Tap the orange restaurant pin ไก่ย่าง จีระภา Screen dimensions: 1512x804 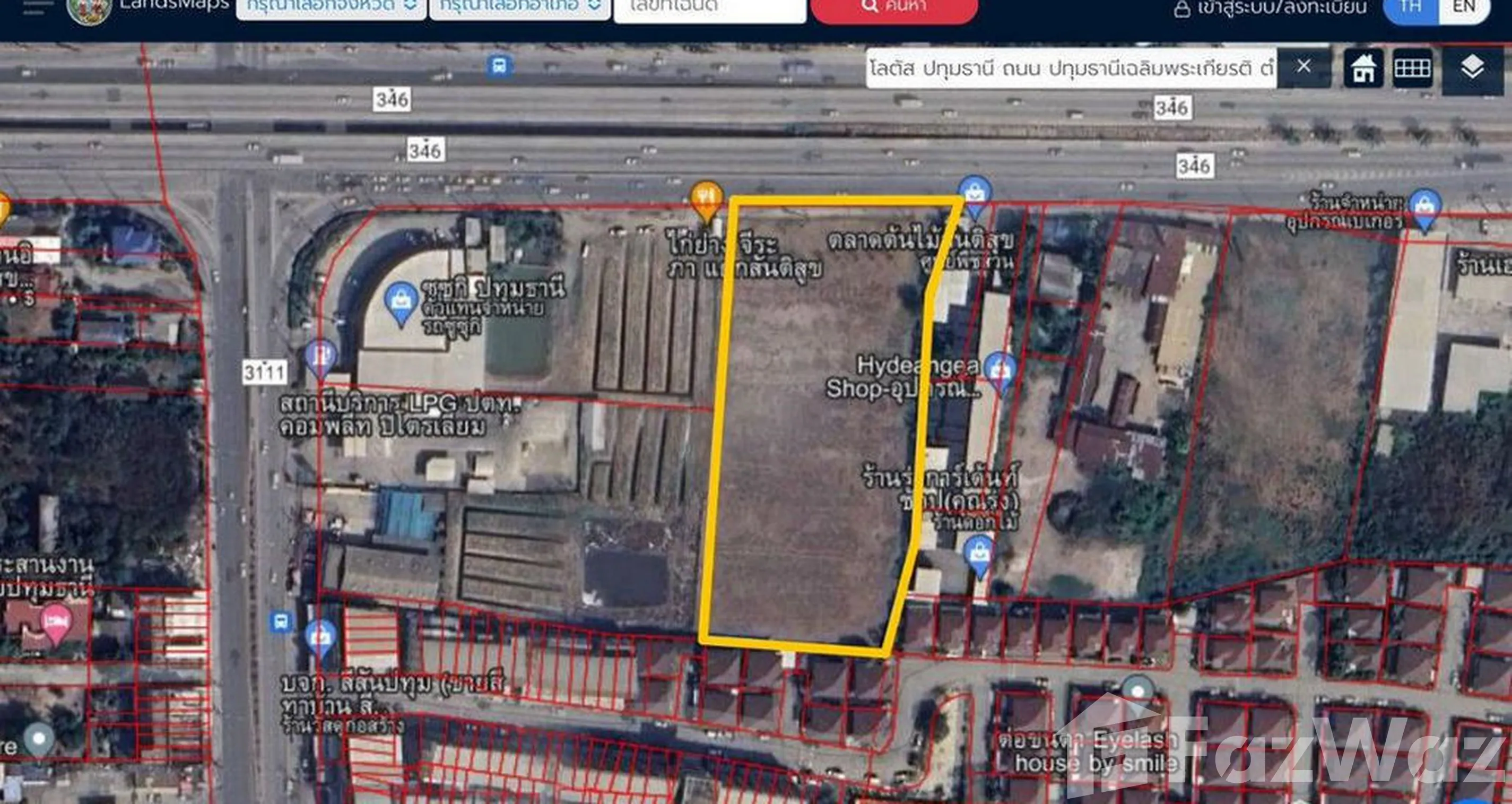tap(706, 199)
